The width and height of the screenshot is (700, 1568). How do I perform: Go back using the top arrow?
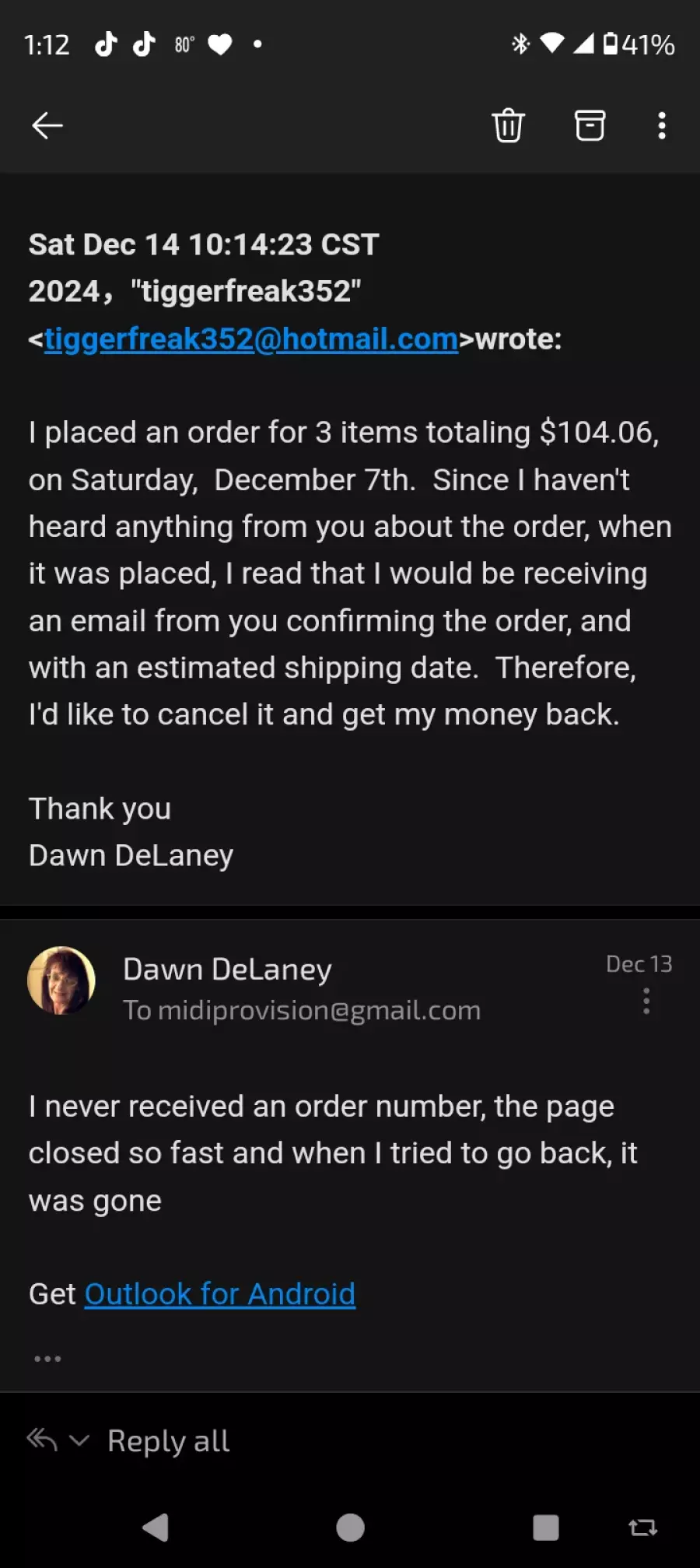tap(47, 125)
